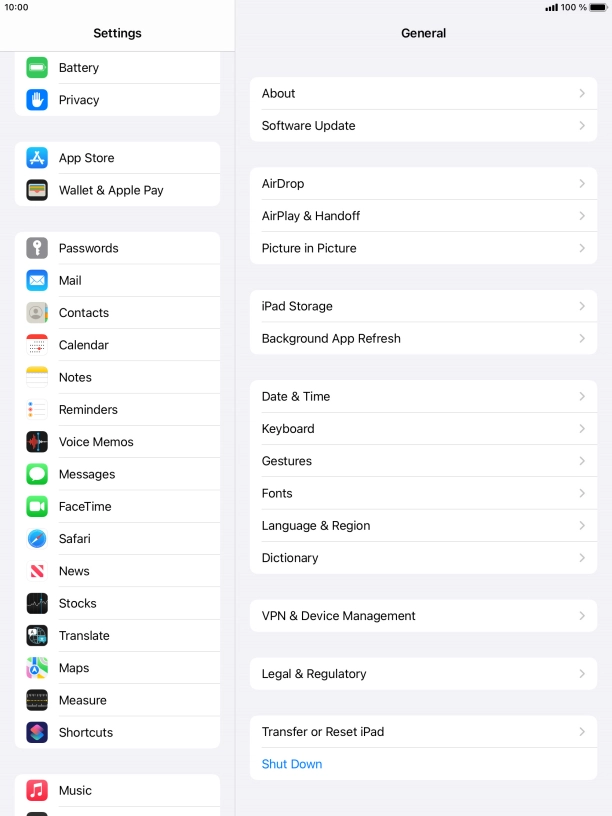
Task: Open AirDrop settings
Action: [x=422, y=184]
